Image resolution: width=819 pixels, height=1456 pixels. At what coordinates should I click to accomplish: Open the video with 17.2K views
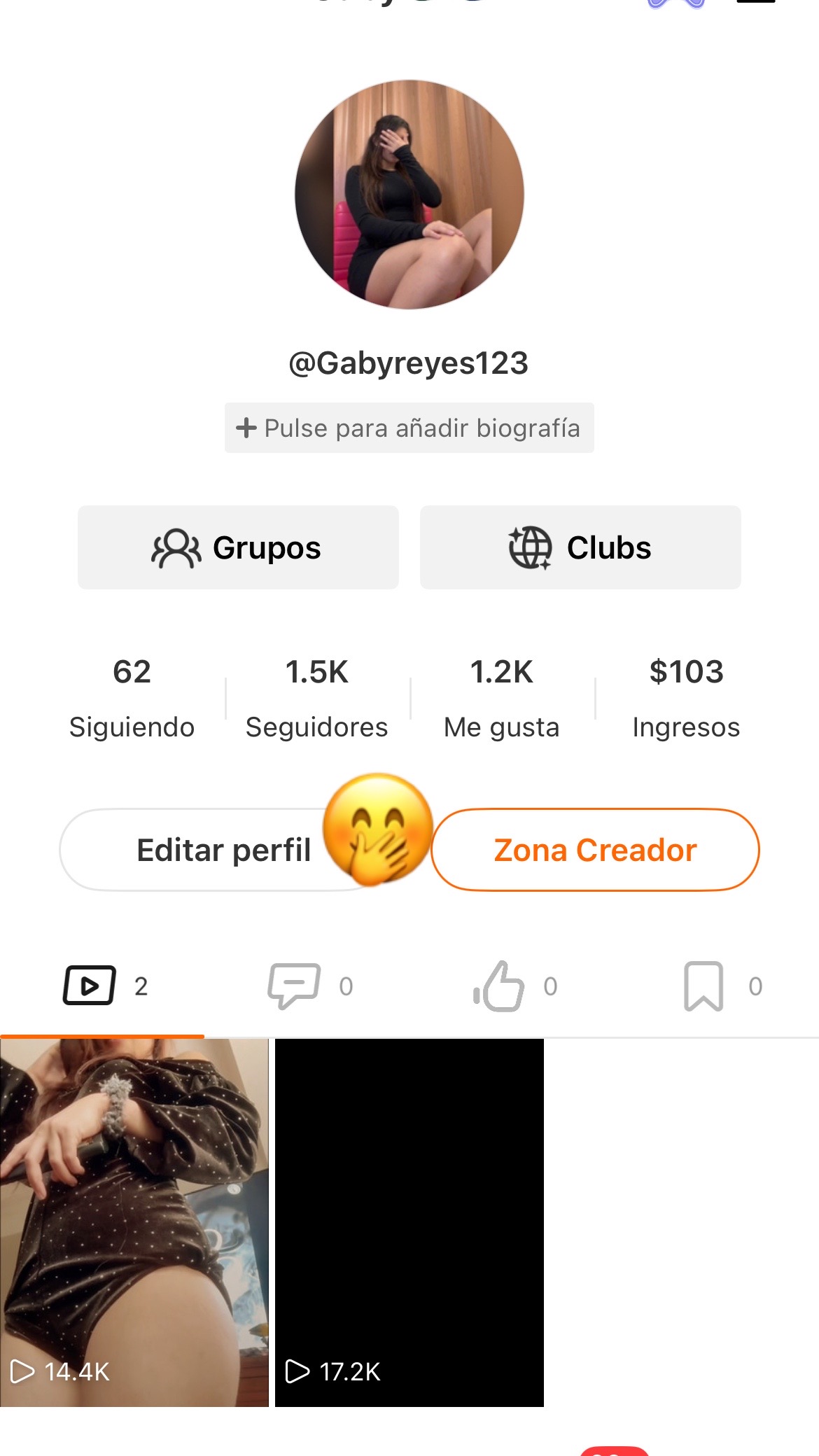pyautogui.click(x=409, y=1223)
